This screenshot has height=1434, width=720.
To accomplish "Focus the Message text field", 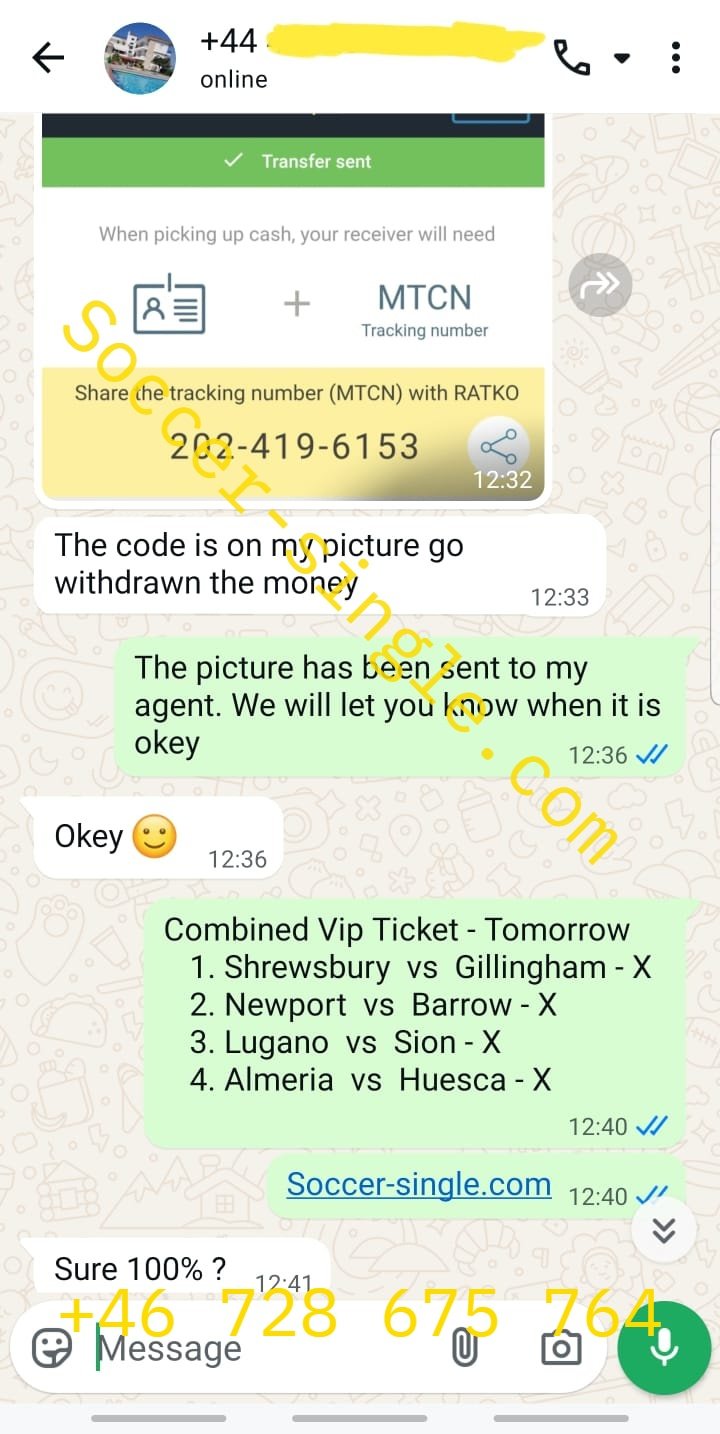I will 260,1348.
